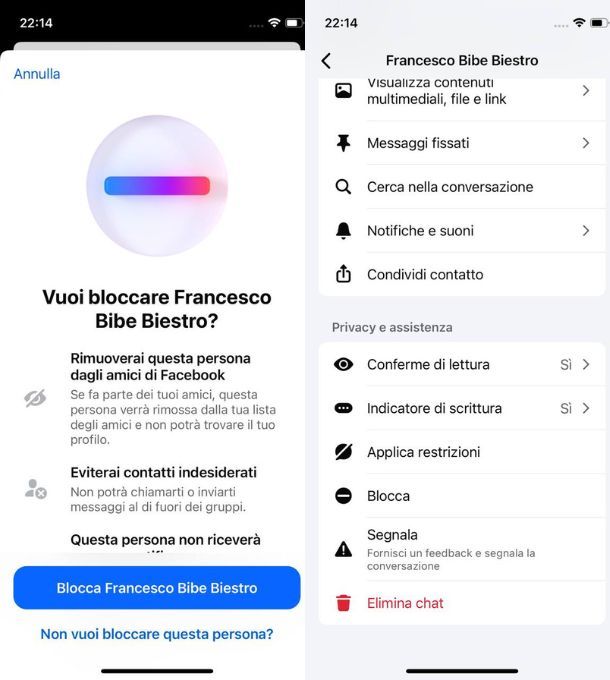
Task: Open Conferme di lettura setting
Action: click(x=462, y=365)
